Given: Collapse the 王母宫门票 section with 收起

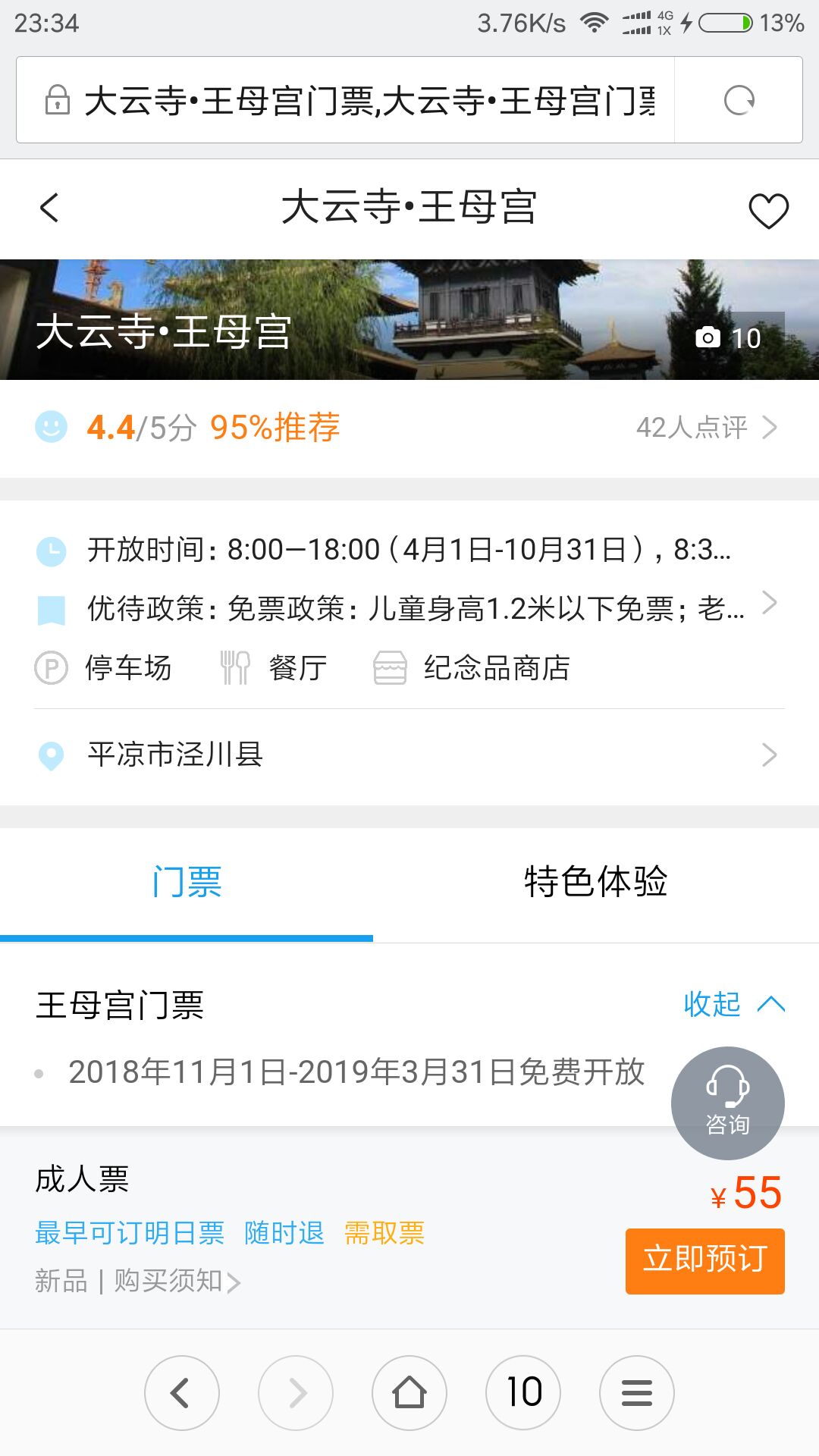Looking at the screenshot, I should (733, 1004).
